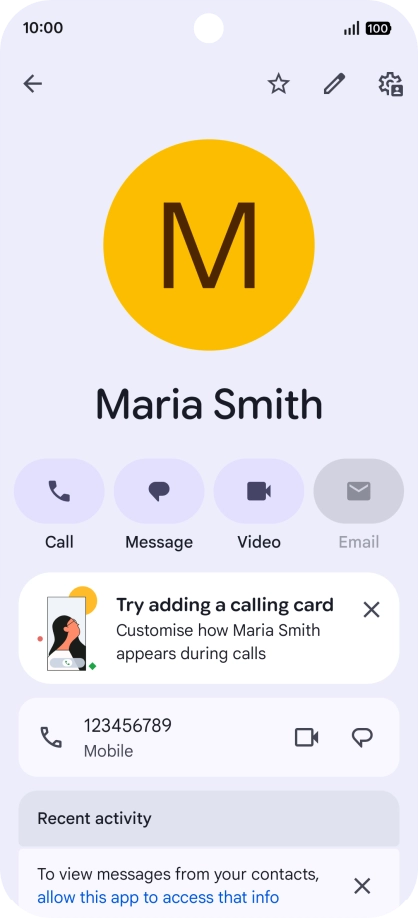Open contact settings gear icon

[x=390, y=84]
